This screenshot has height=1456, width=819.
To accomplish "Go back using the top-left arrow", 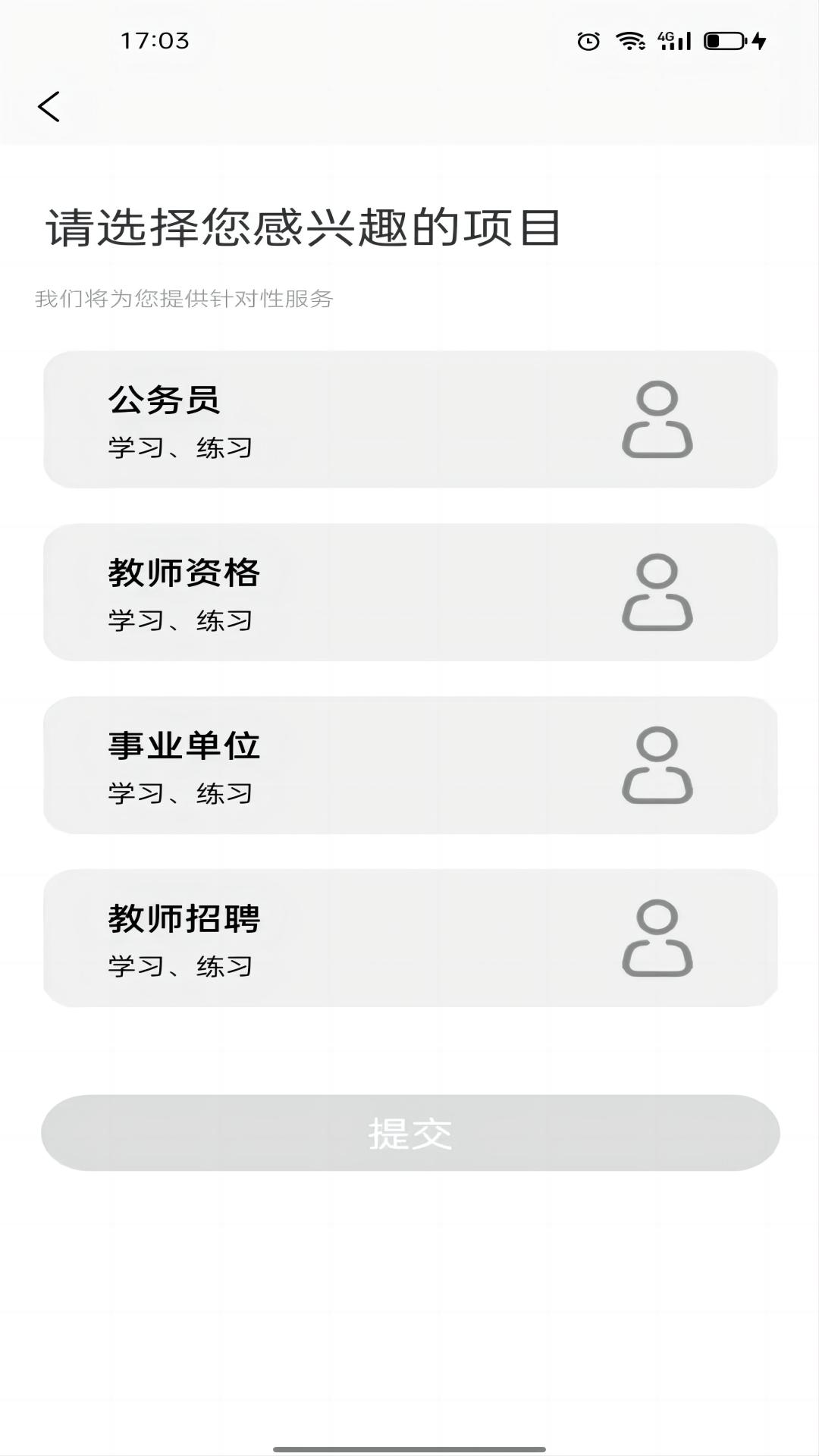I will (49, 106).
